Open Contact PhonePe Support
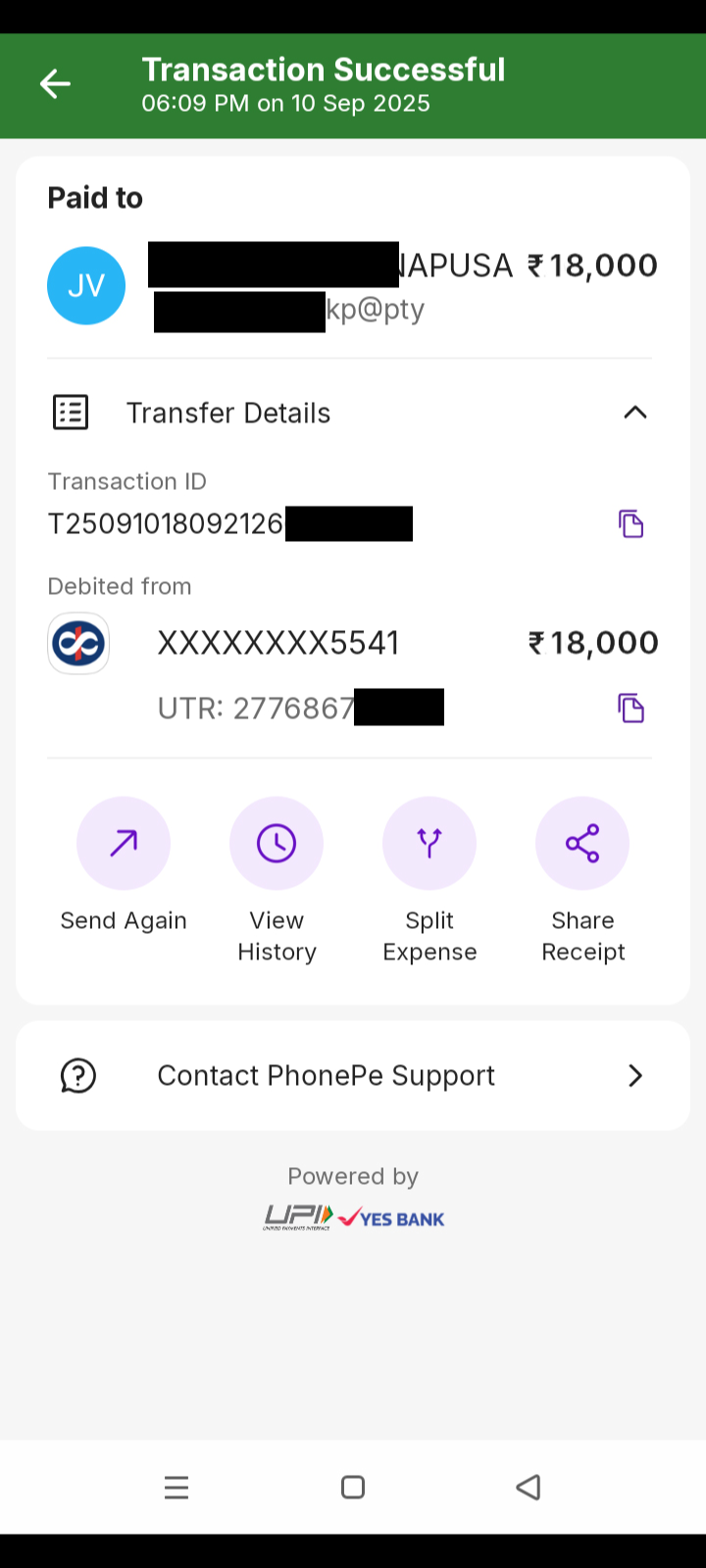This screenshot has width=706, height=1568. (353, 1076)
